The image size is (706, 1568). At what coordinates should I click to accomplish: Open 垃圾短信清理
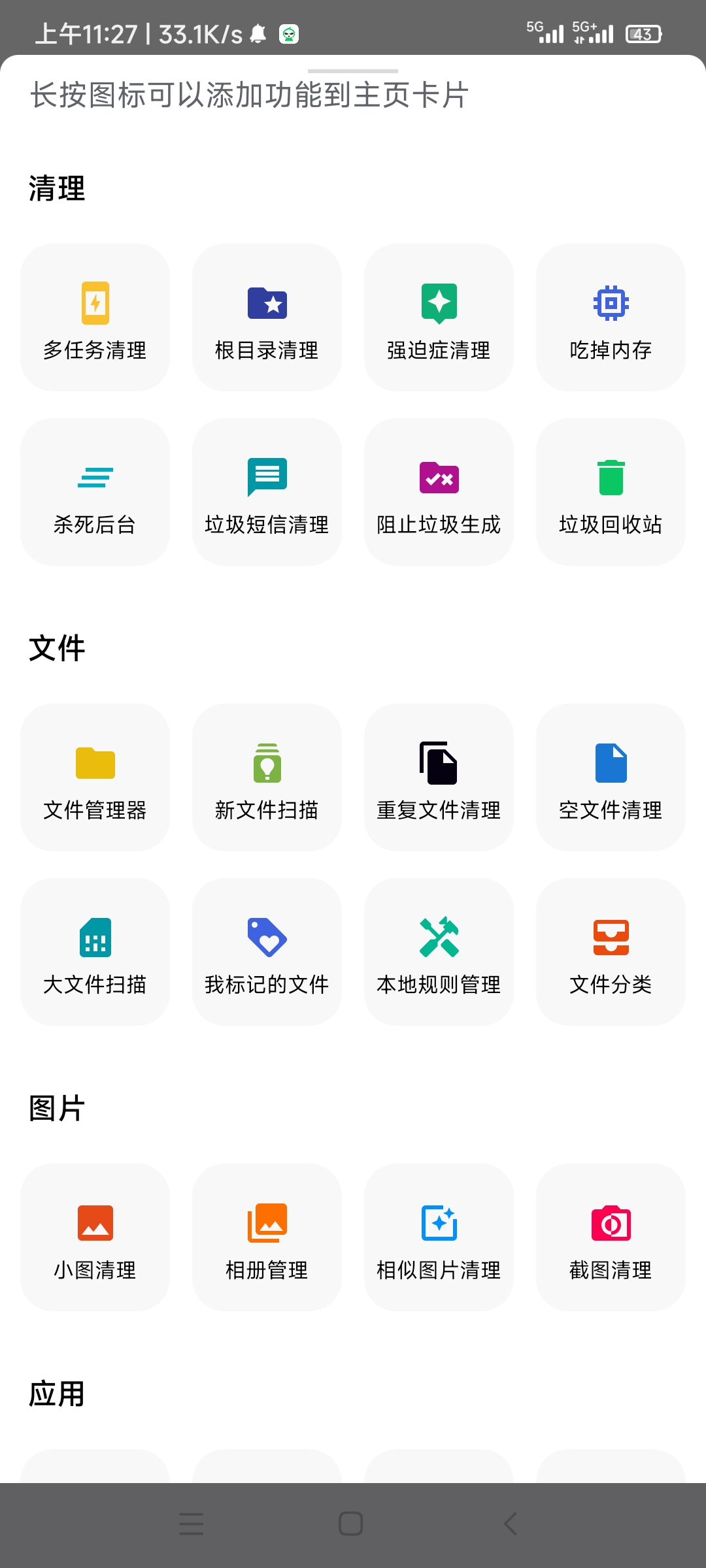click(x=267, y=493)
